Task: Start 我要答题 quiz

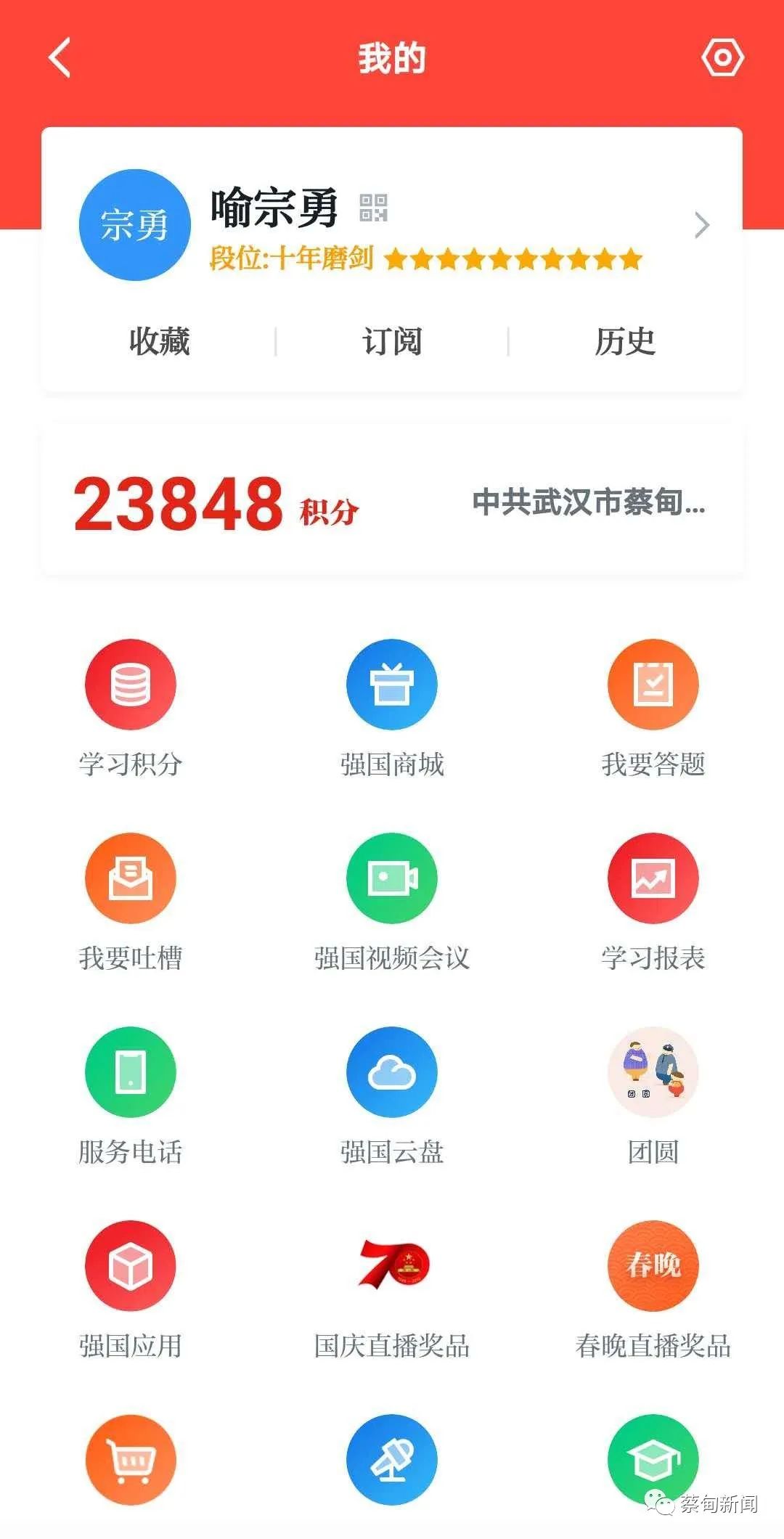Action: click(653, 685)
